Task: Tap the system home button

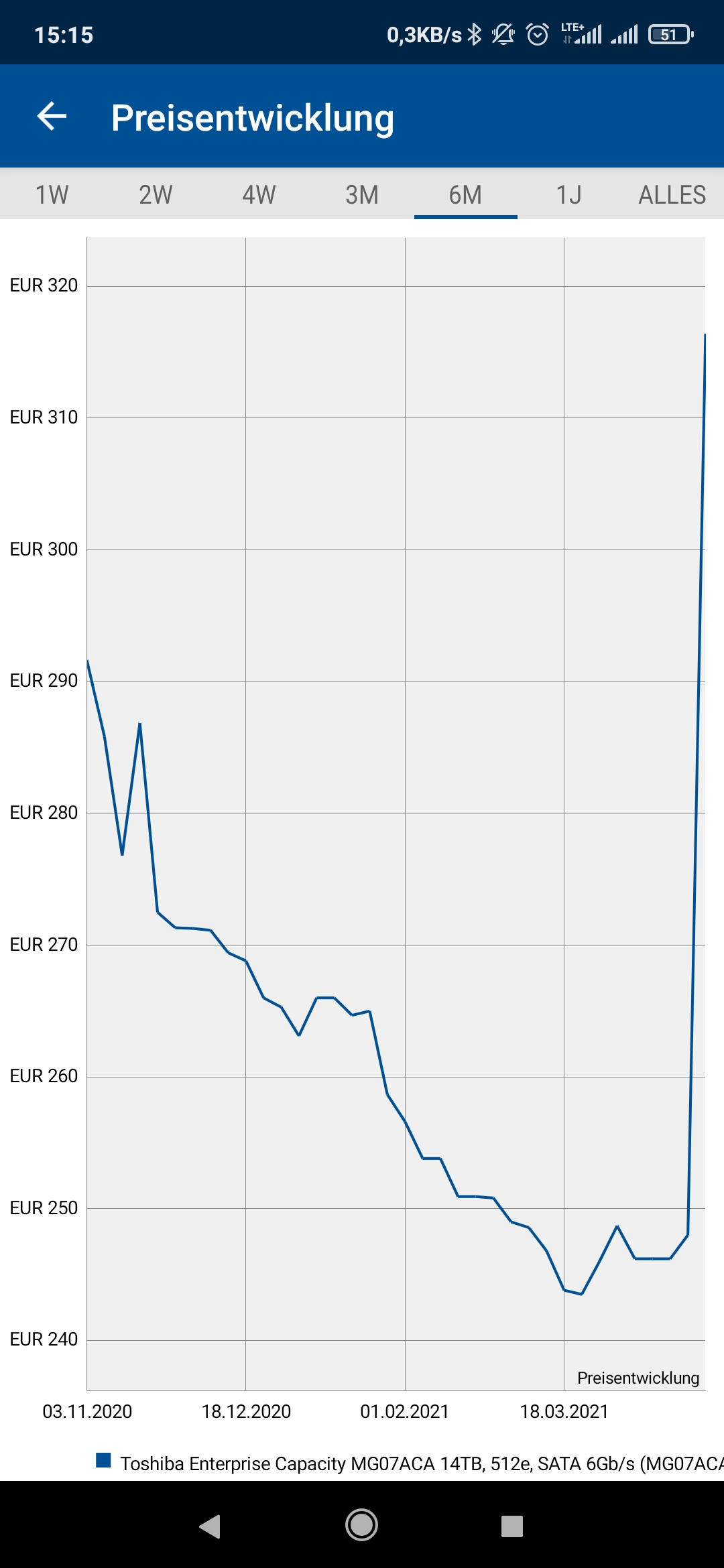Action: [x=361, y=1526]
